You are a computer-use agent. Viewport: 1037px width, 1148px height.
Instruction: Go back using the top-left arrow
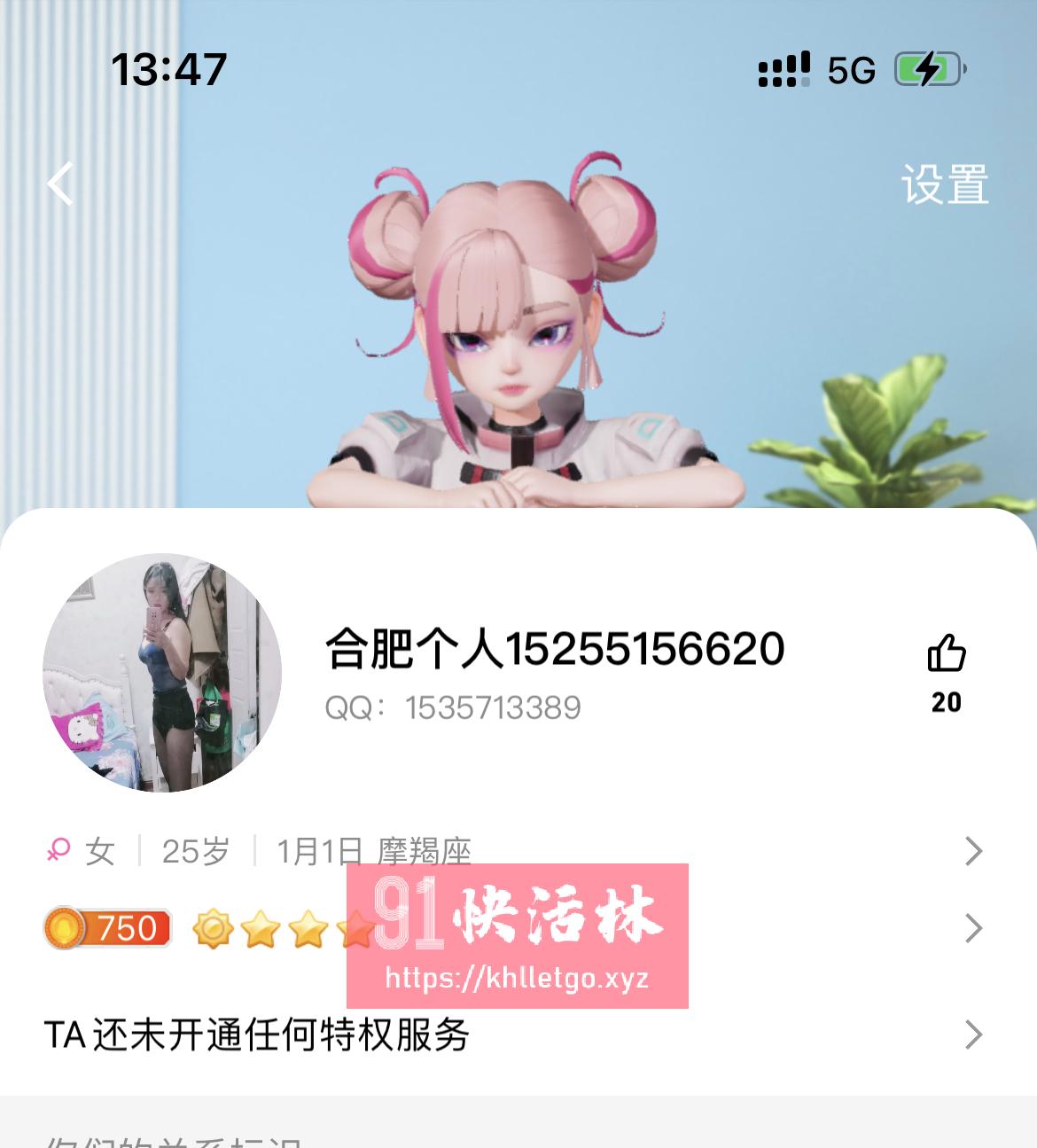click(x=60, y=184)
